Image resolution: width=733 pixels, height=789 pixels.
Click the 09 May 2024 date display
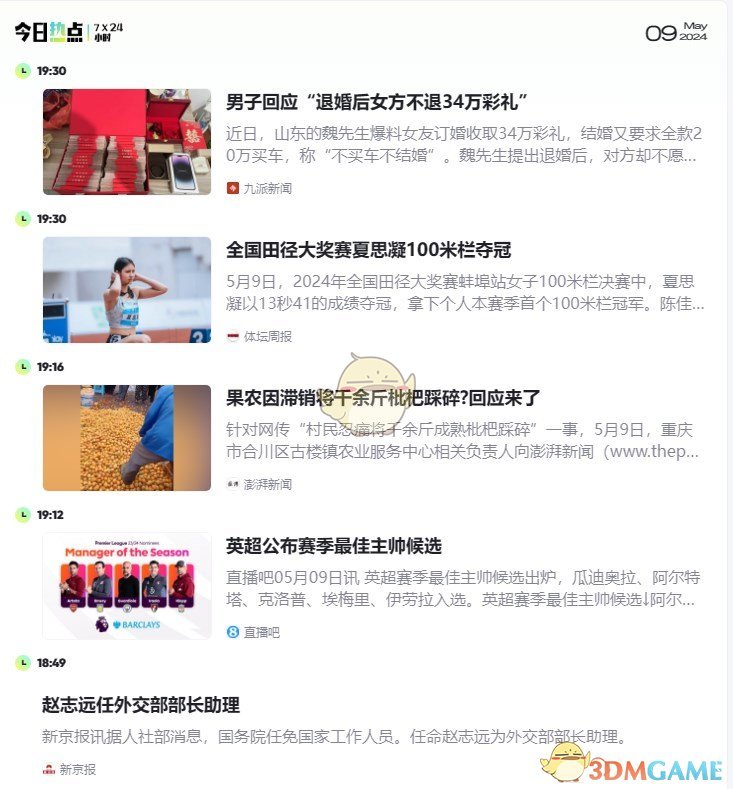click(x=676, y=33)
